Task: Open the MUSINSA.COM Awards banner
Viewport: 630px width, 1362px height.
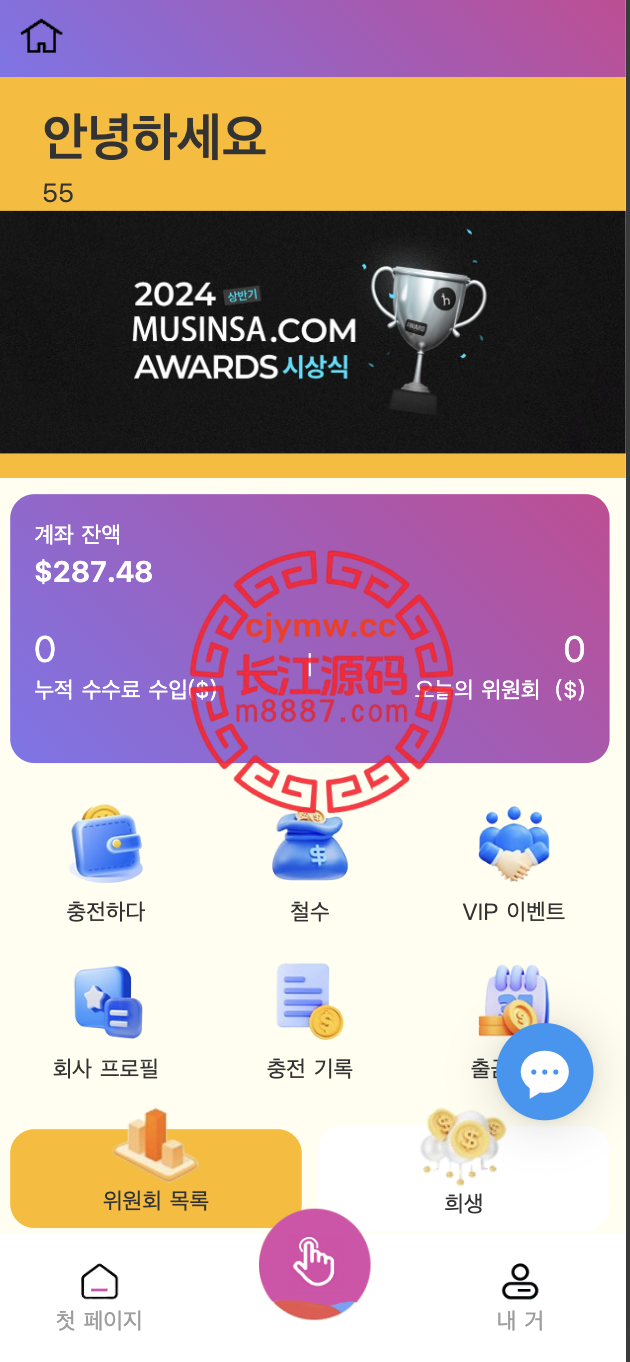Action: tap(312, 332)
